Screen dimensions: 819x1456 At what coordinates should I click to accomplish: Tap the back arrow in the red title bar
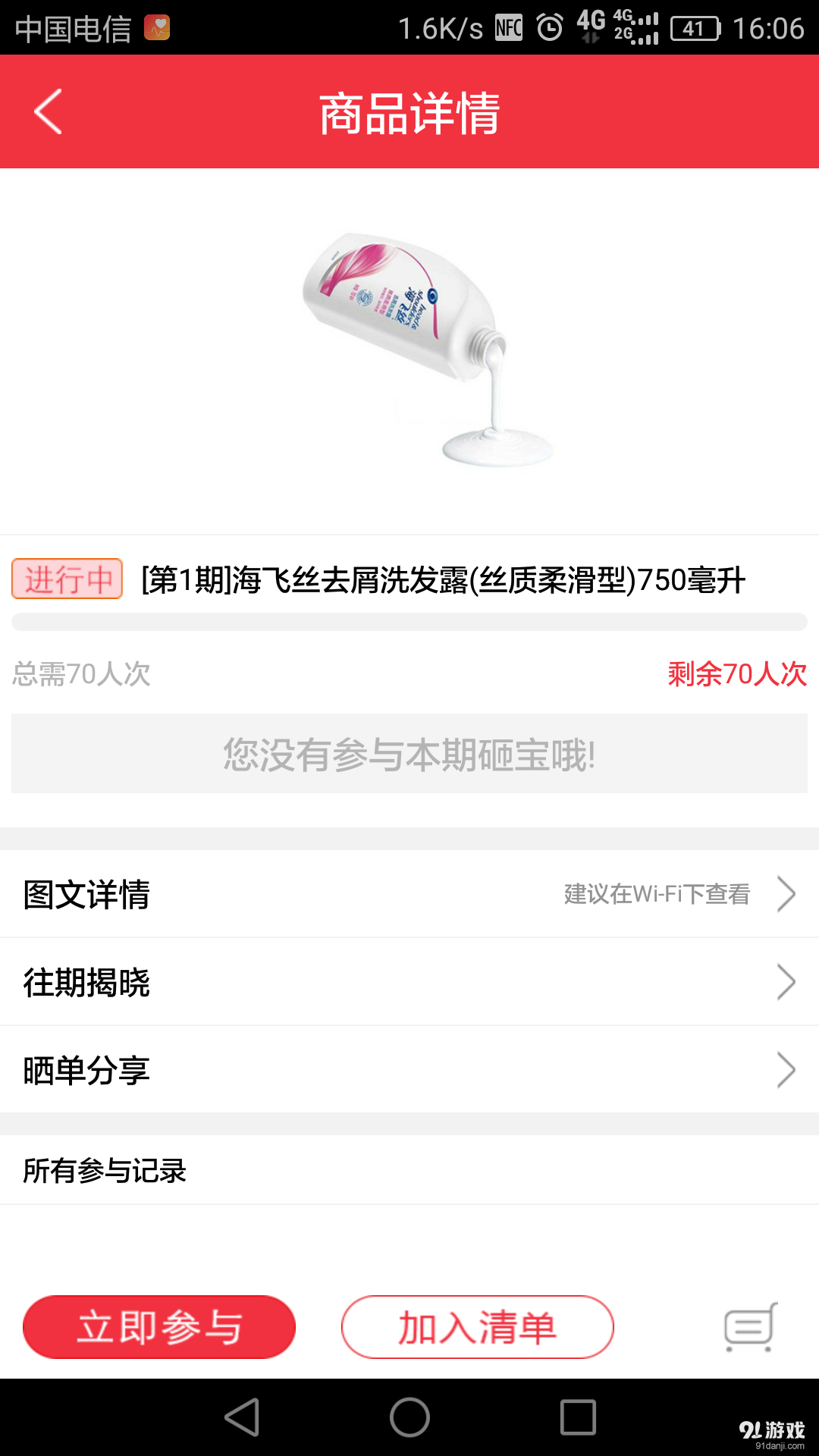47,111
